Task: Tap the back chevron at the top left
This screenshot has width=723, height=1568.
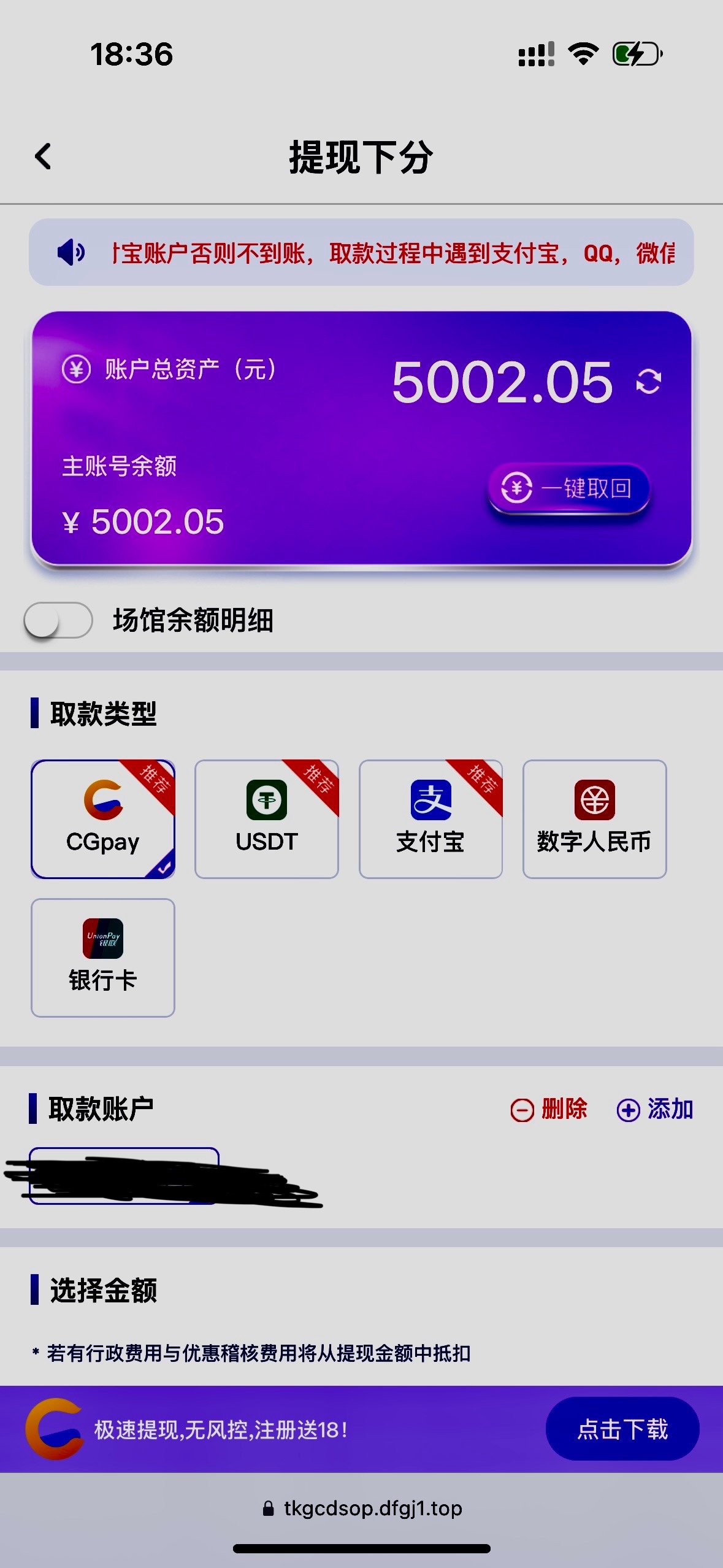Action: coord(42,157)
